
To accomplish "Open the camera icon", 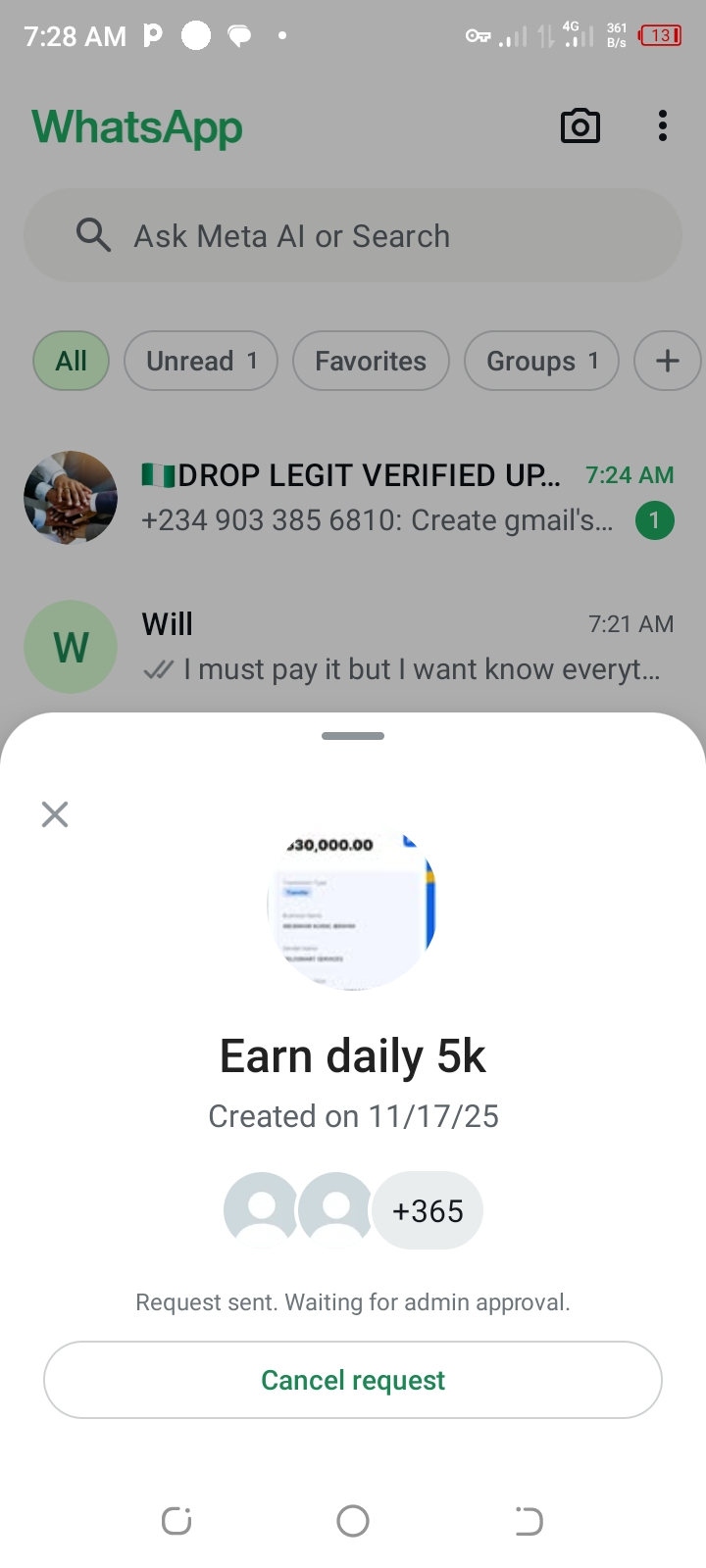I will [x=580, y=126].
